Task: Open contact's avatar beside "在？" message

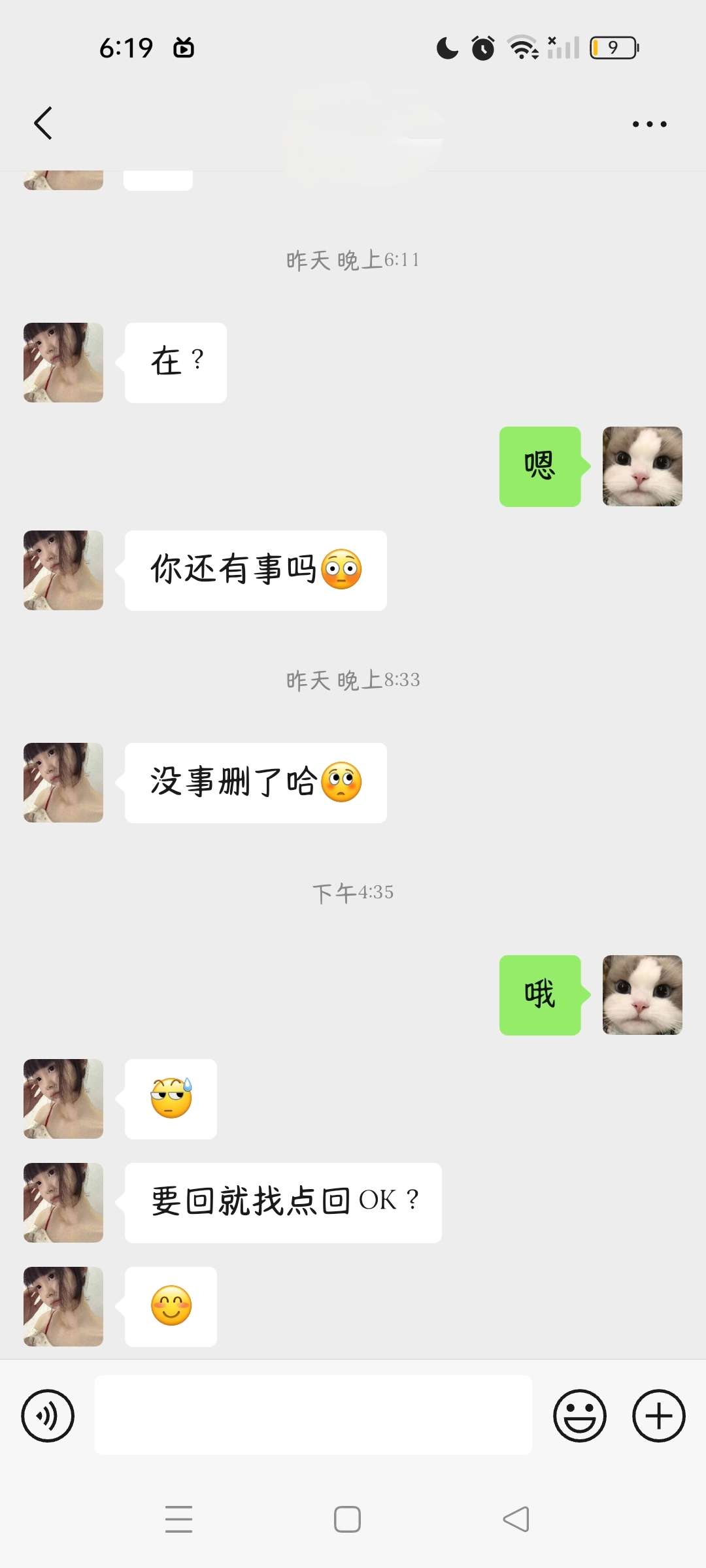Action: pyautogui.click(x=63, y=363)
